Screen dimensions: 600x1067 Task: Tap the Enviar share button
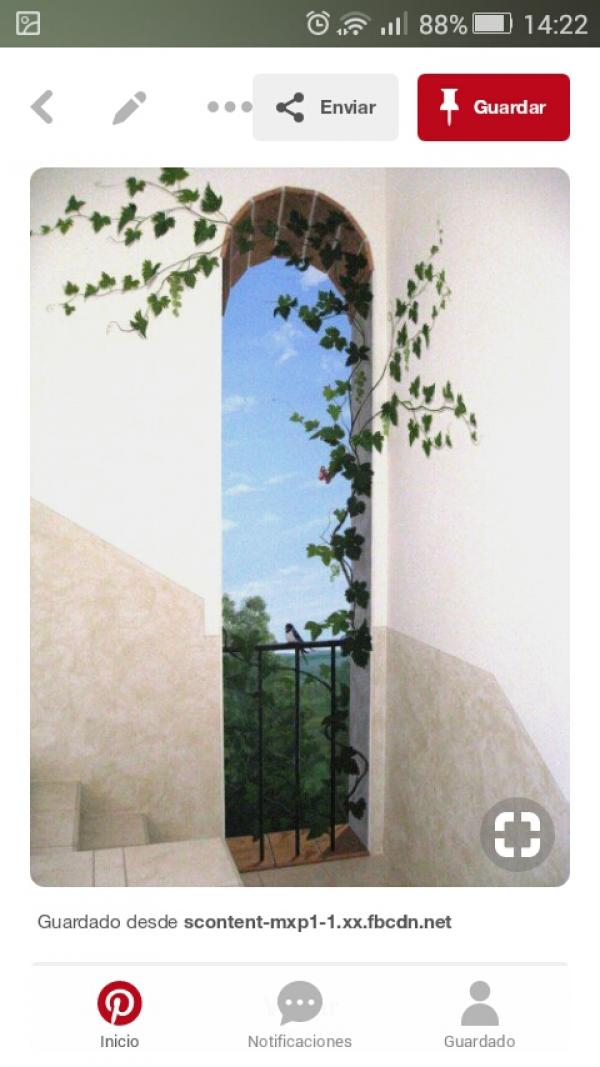[325, 107]
